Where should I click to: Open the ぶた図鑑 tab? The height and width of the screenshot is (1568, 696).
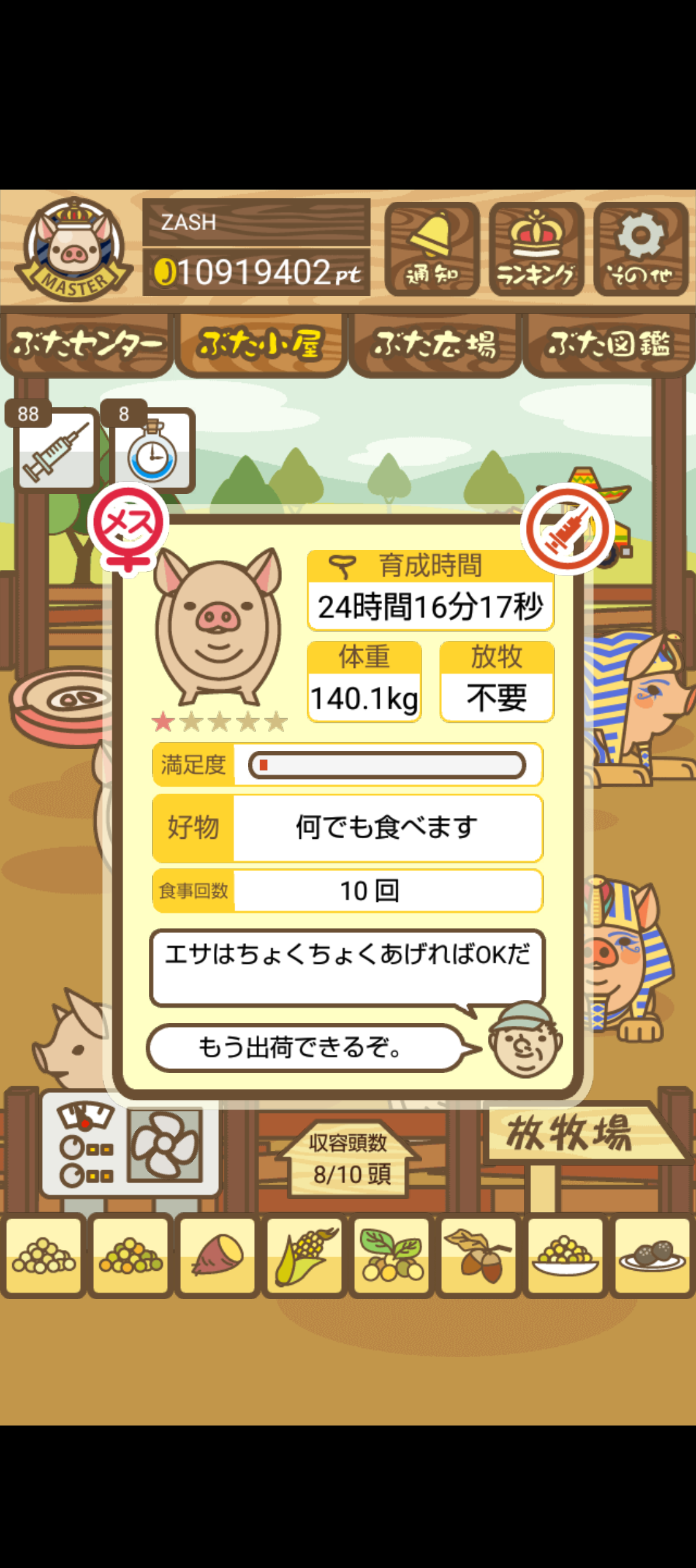[609, 344]
